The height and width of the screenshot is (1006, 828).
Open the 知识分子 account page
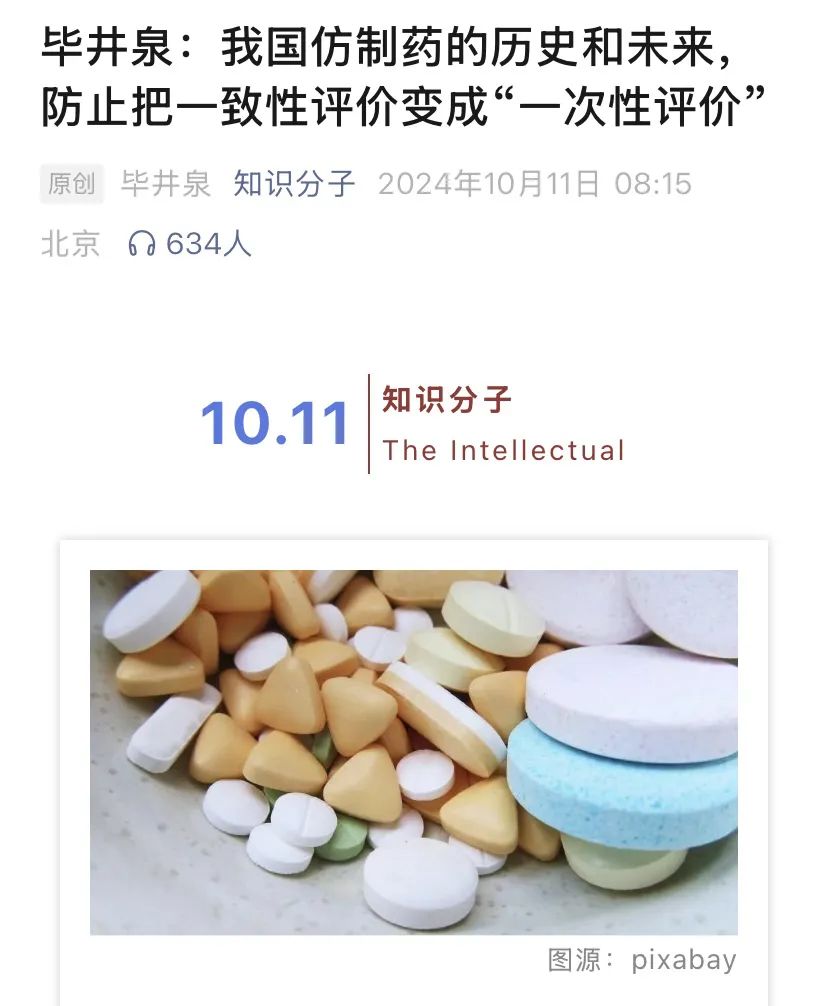pos(294,184)
